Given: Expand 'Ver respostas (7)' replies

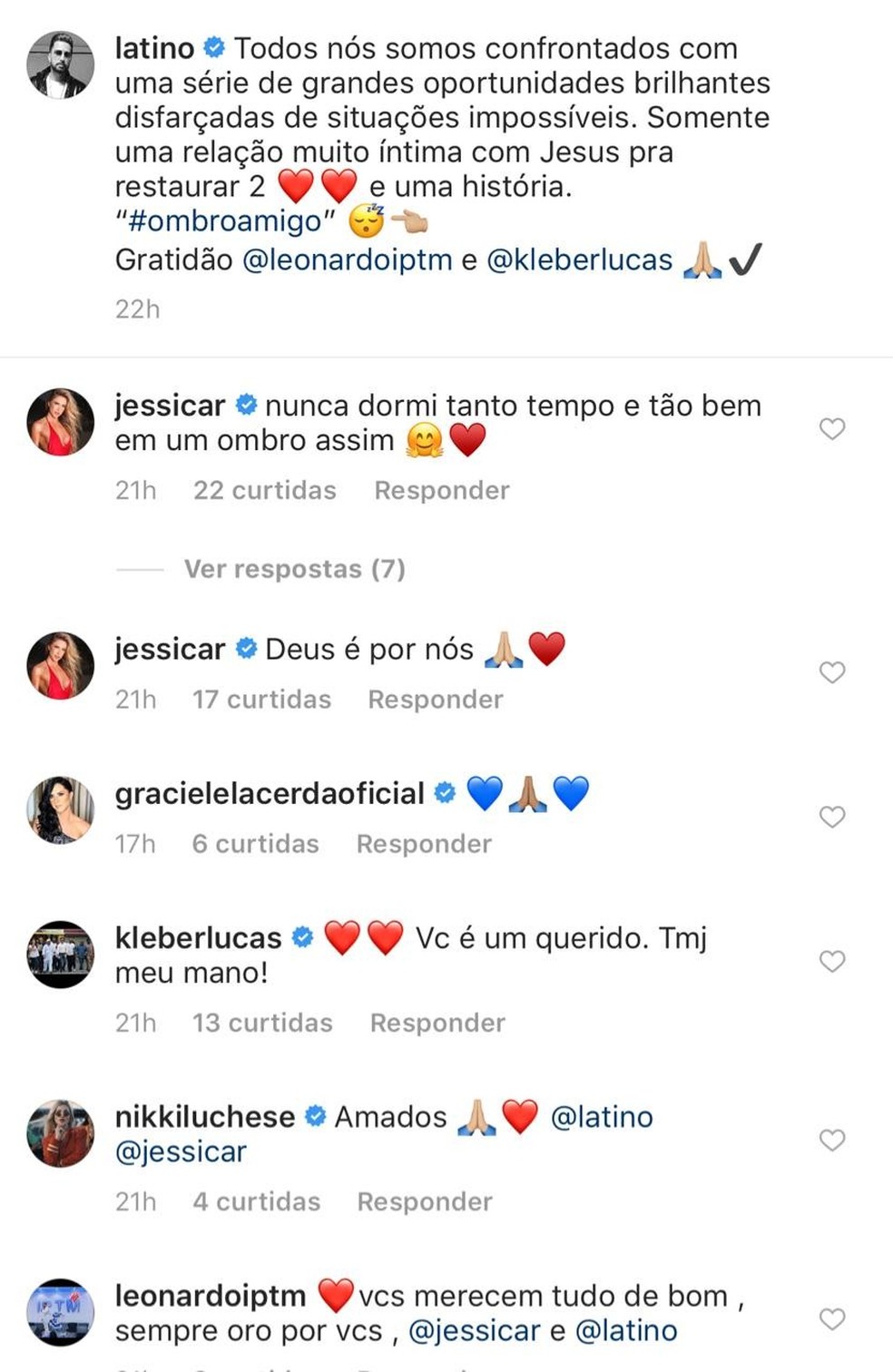Looking at the screenshot, I should pyautogui.click(x=293, y=569).
